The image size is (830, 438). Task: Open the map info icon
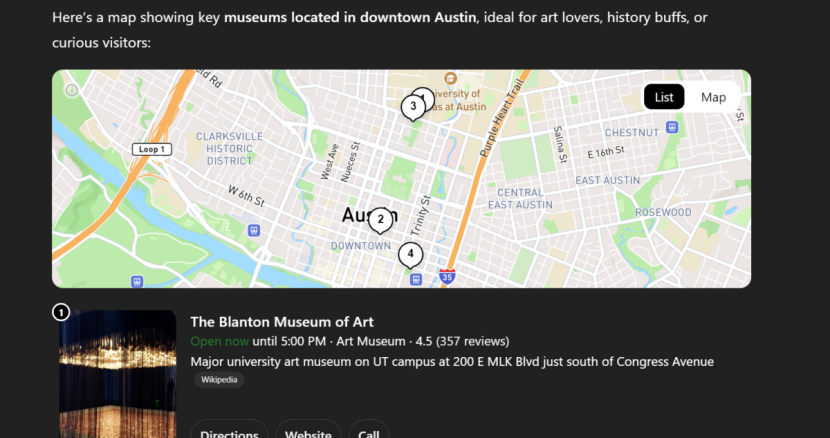pos(71,90)
